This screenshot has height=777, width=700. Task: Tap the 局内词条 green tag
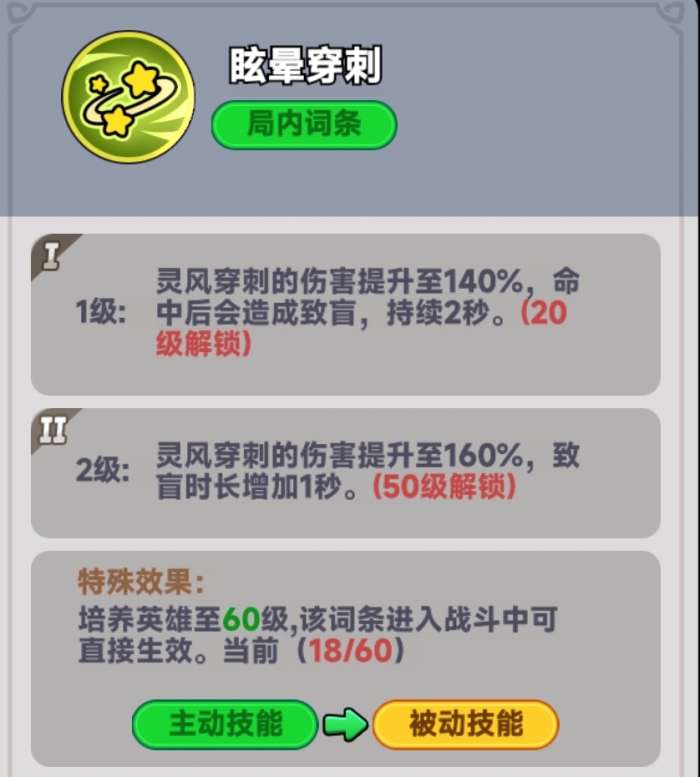304,125
